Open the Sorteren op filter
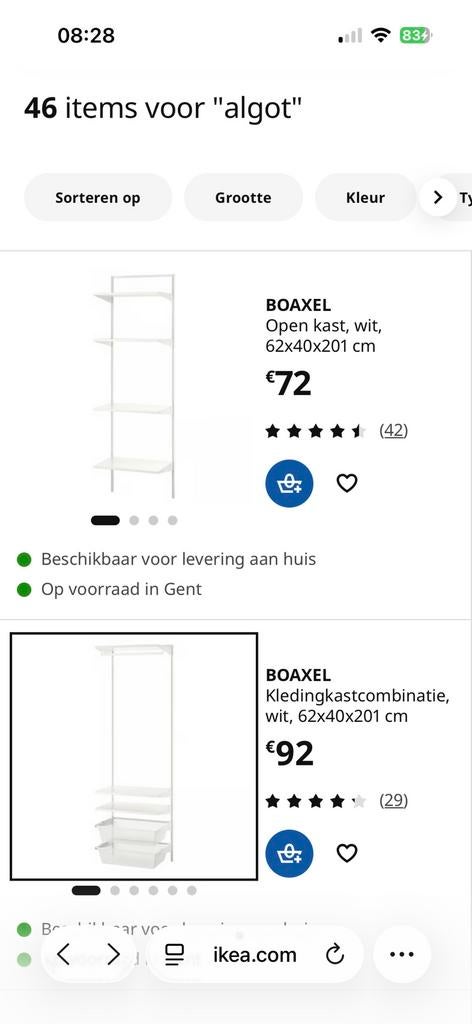Screen dimensions: 472x1024 tap(98, 197)
